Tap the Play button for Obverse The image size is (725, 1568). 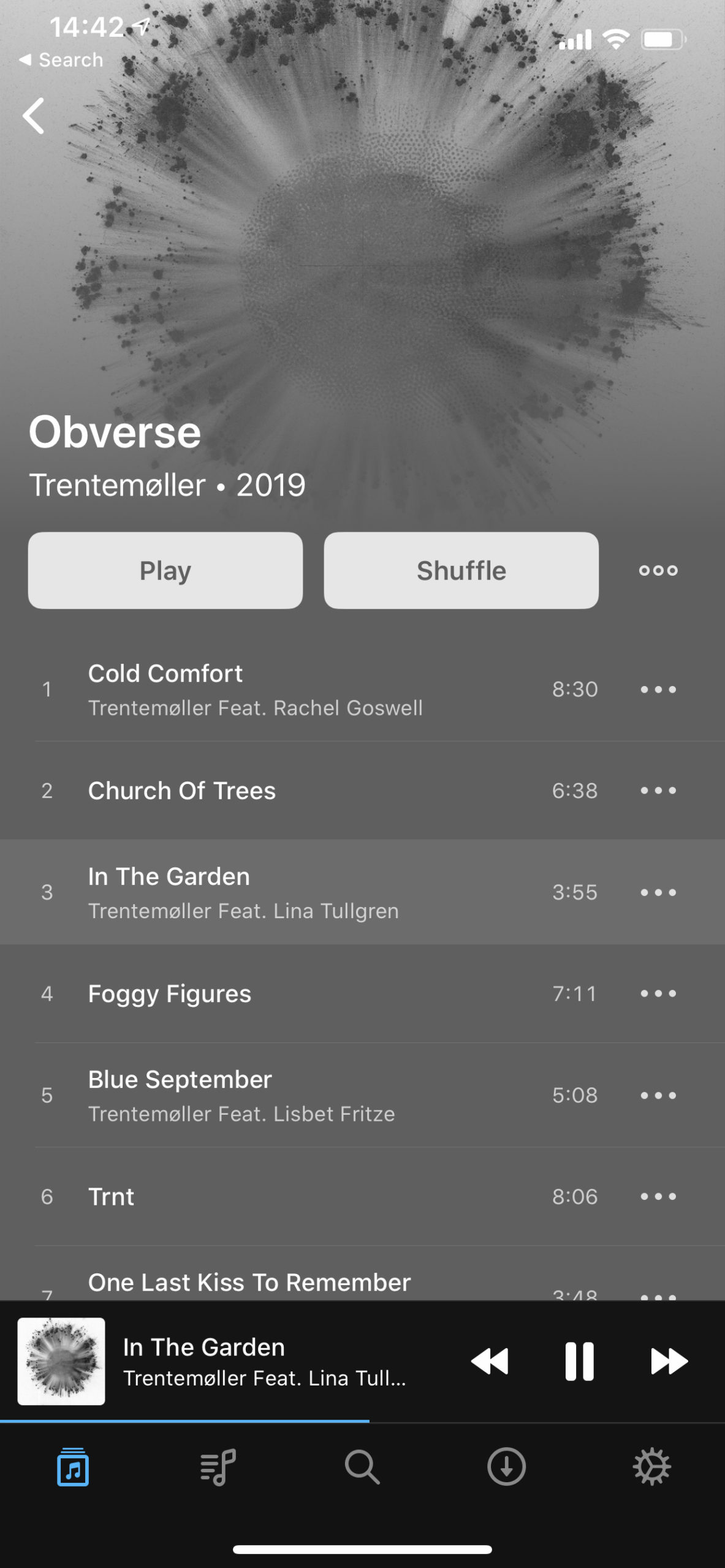(x=165, y=570)
